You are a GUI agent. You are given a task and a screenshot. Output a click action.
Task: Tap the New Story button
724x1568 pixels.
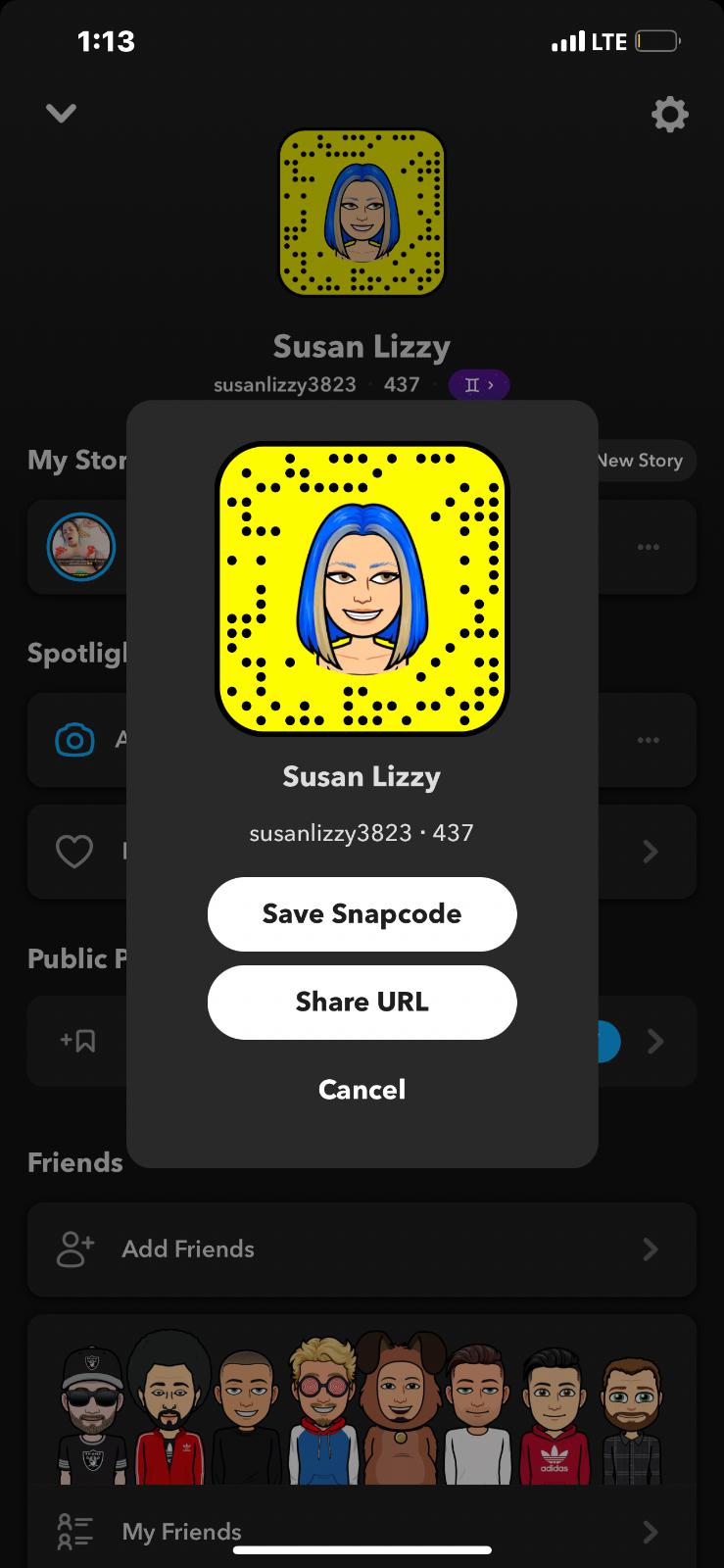pyautogui.click(x=642, y=461)
